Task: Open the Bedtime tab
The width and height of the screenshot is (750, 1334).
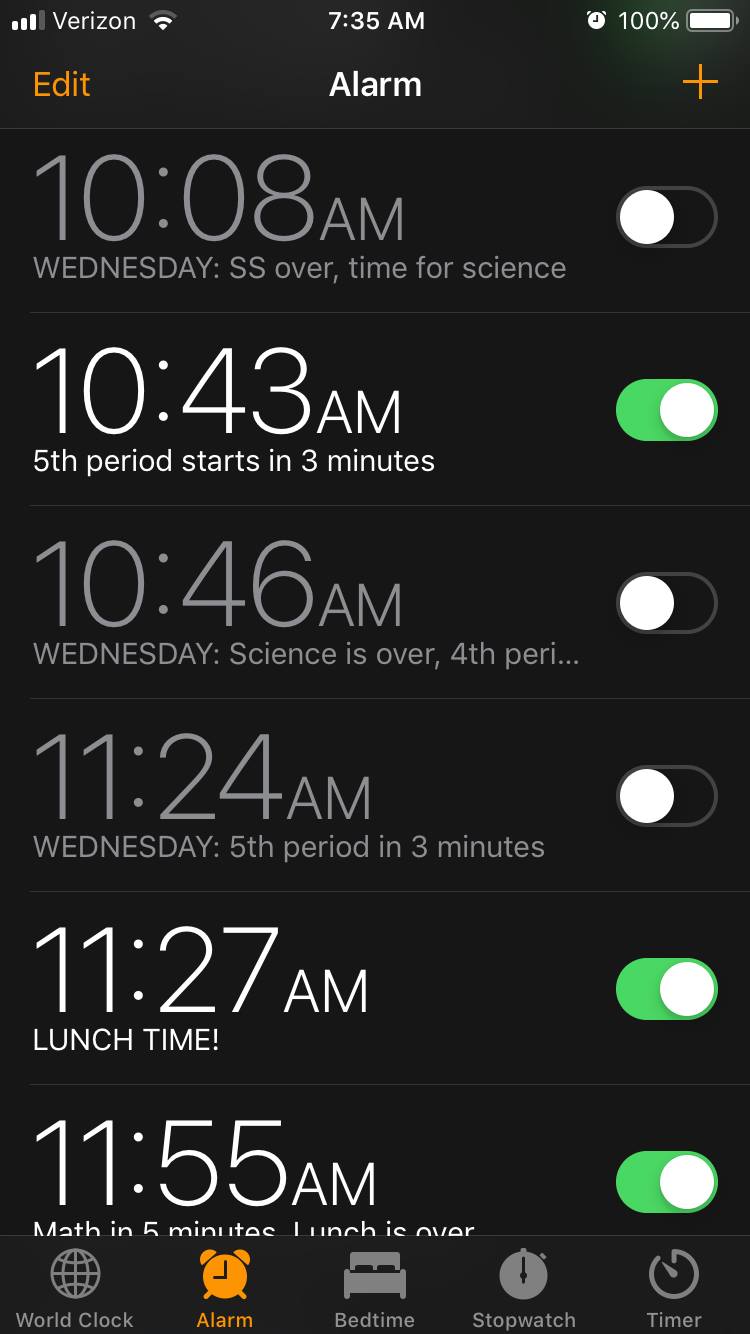Action: coord(374,1288)
